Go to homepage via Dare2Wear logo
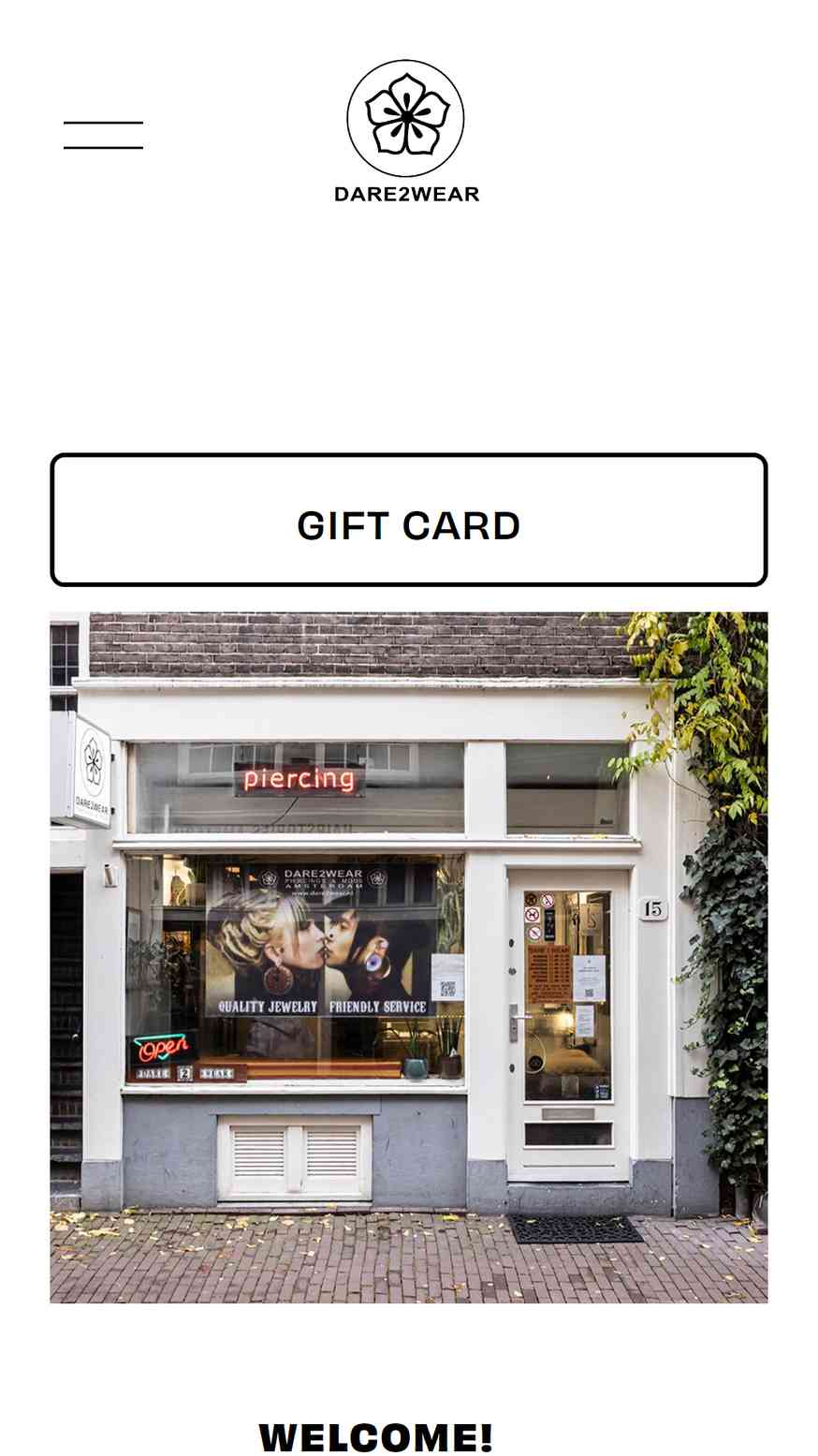The width and height of the screenshot is (818, 1456). pos(406,132)
